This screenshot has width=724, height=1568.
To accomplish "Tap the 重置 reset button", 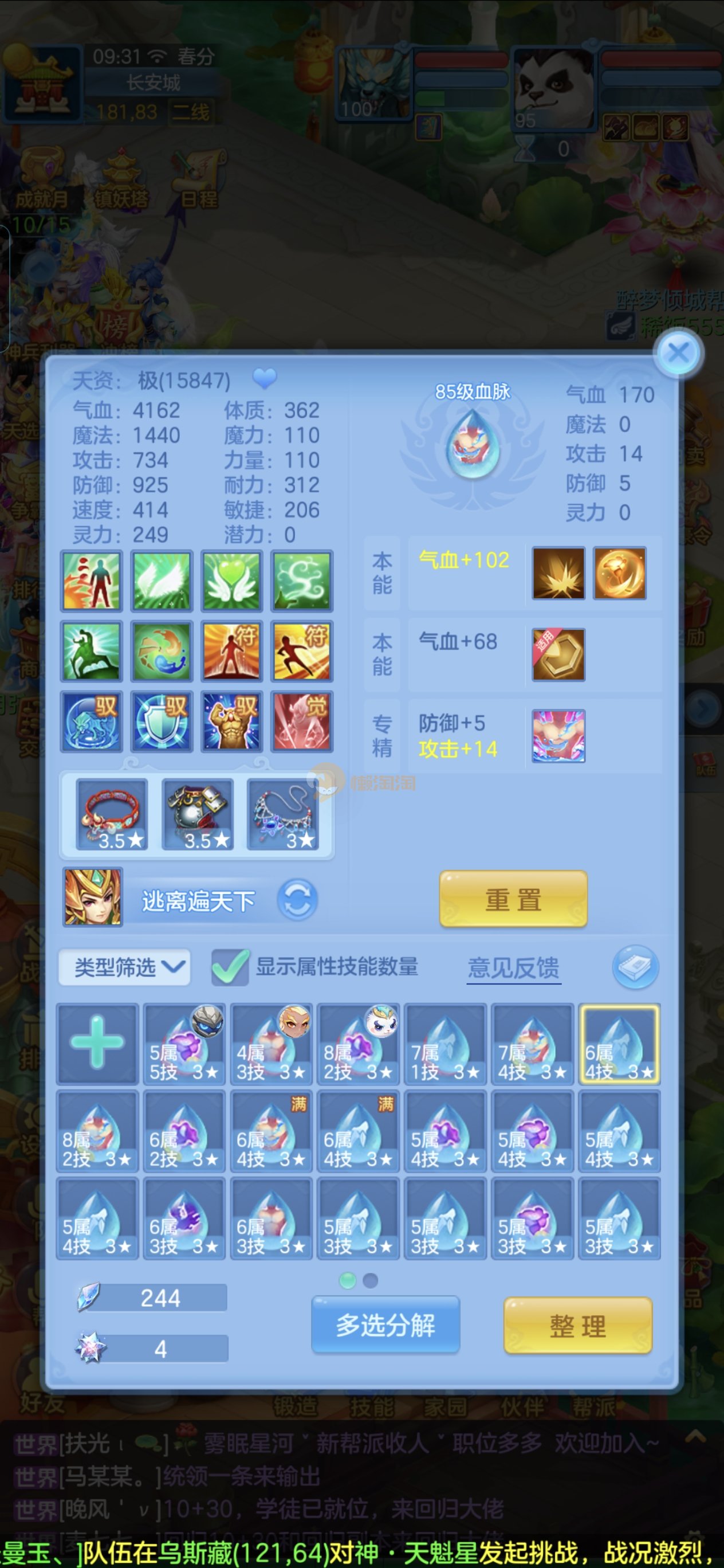I will (513, 899).
